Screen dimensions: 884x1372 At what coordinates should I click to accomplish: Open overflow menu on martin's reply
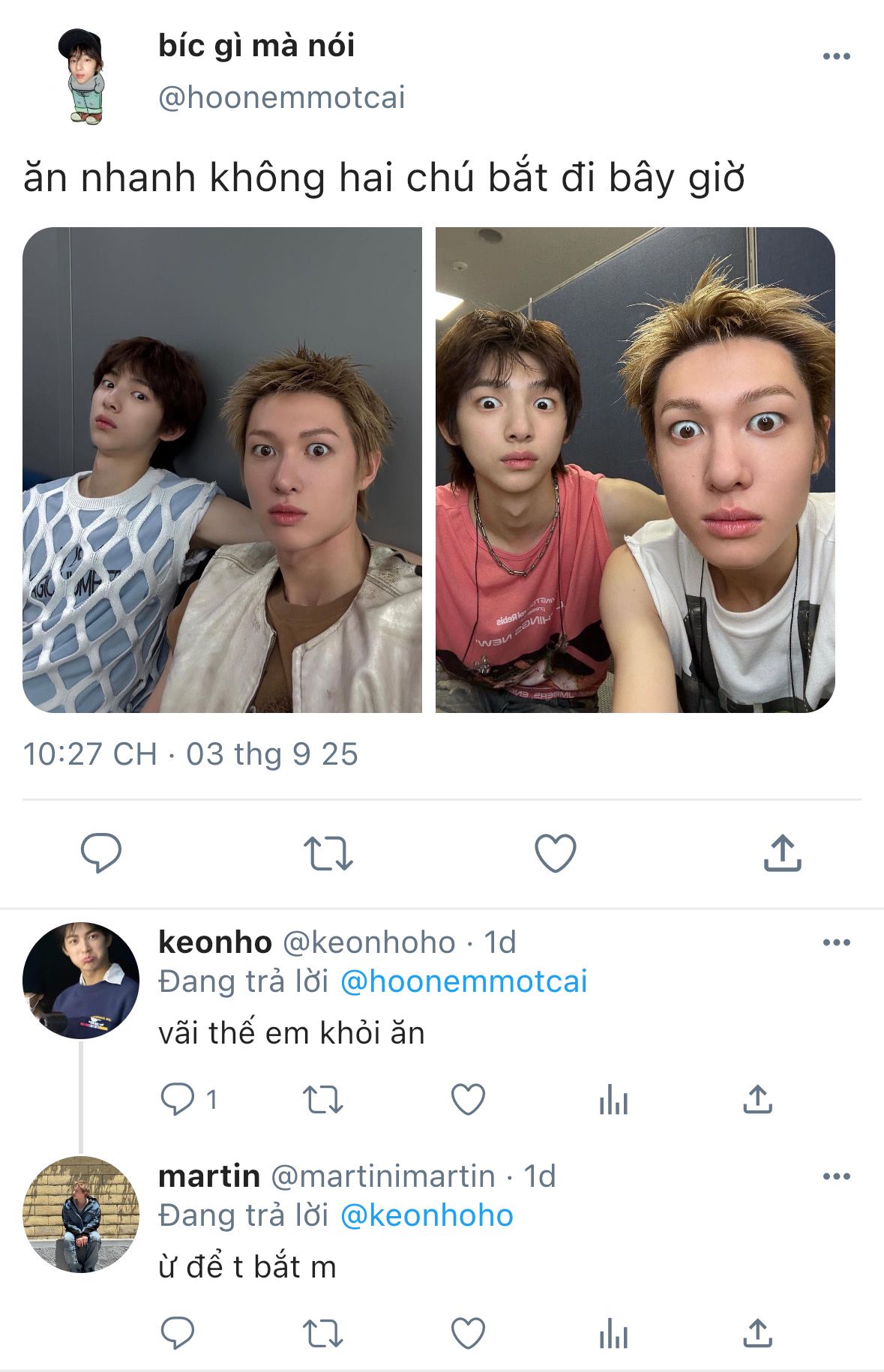coord(836,1177)
